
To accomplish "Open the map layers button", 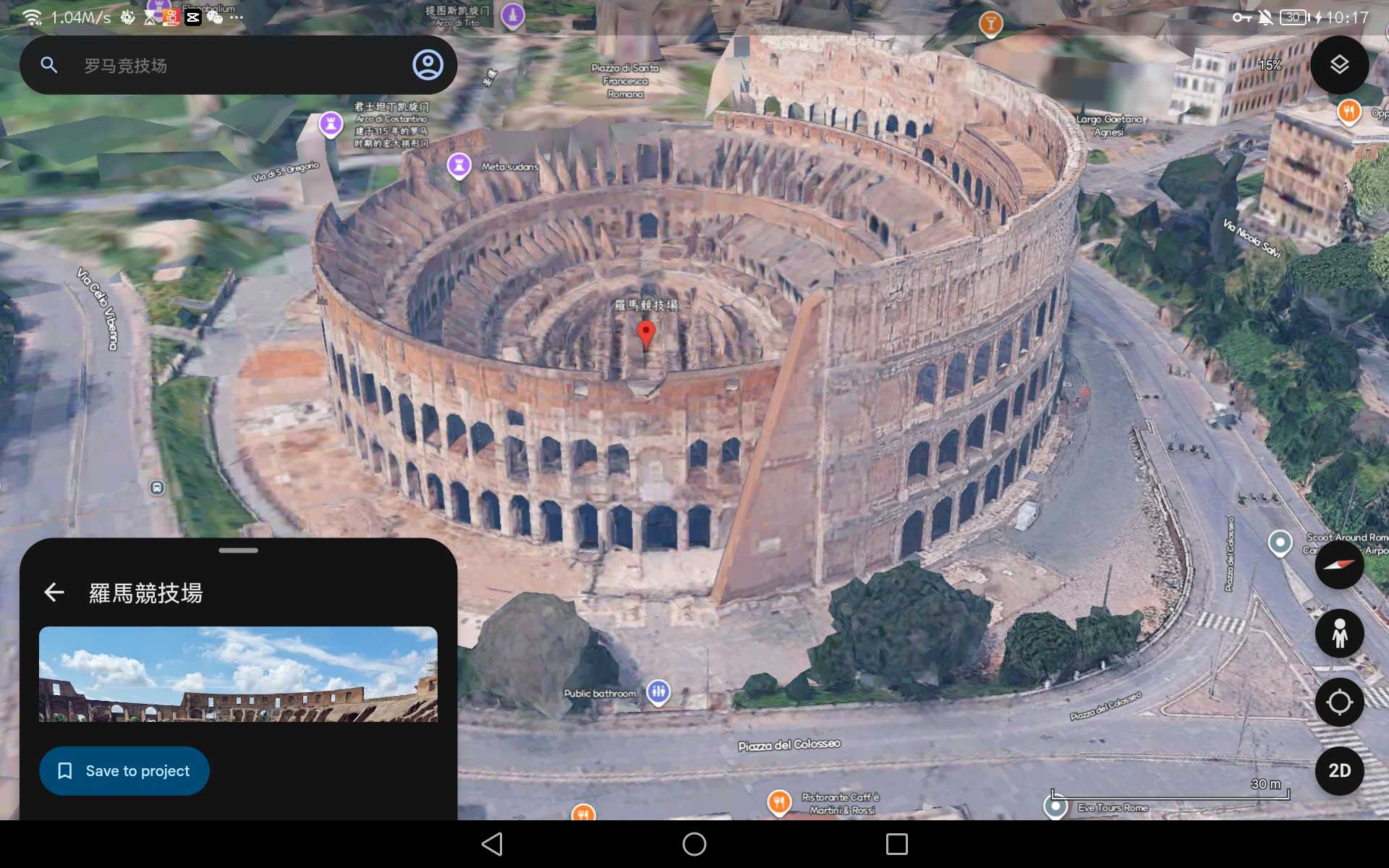I will point(1339,65).
